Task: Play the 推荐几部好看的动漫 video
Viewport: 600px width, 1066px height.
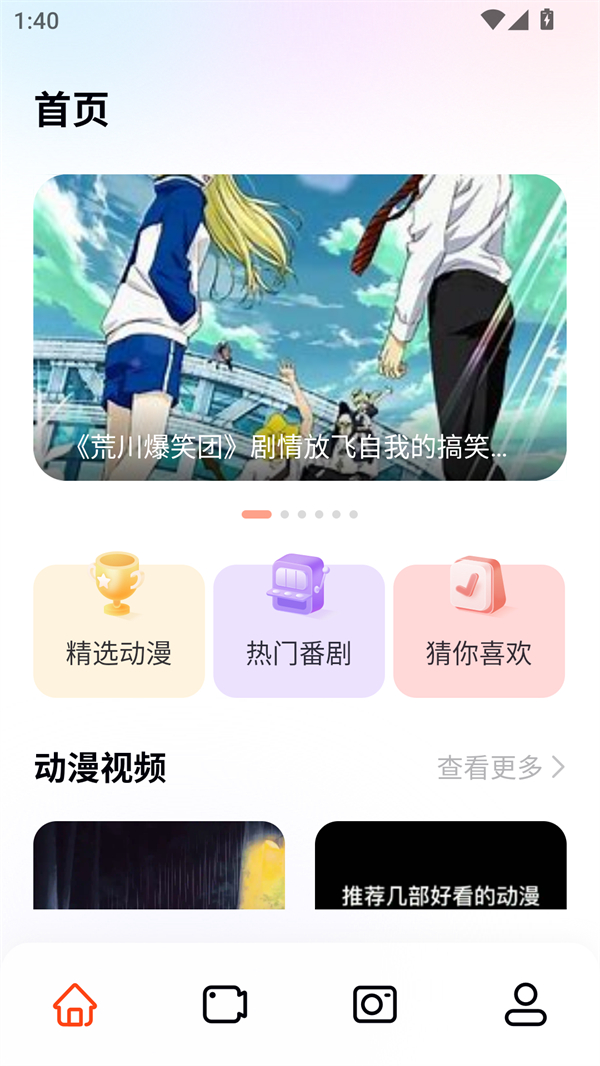Action: (x=441, y=866)
